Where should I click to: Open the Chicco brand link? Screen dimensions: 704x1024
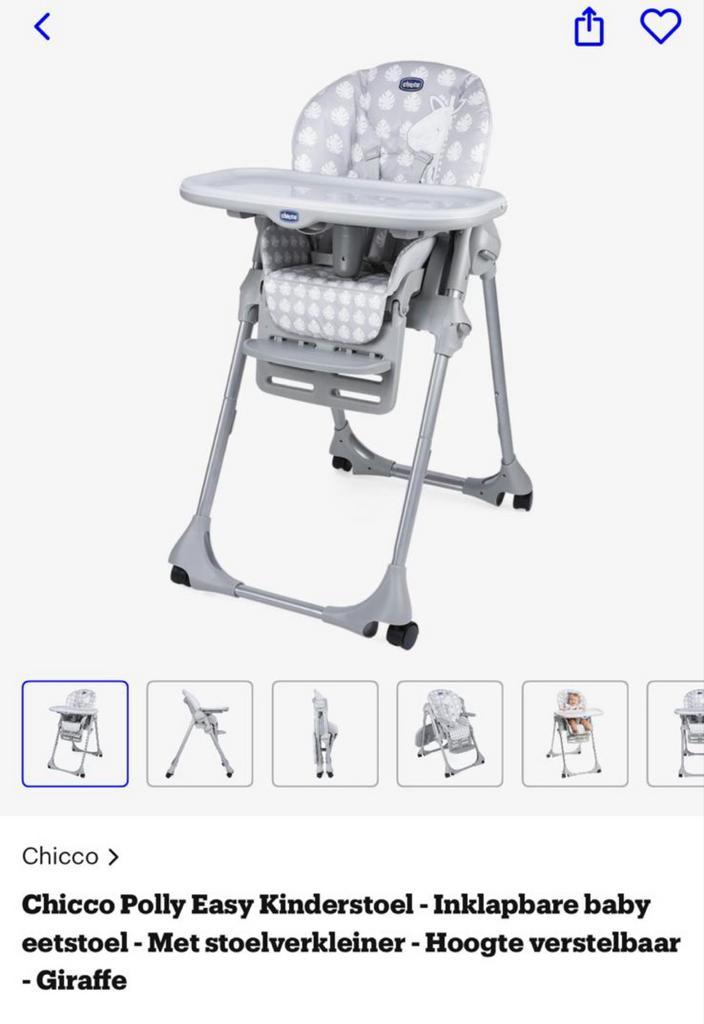[70, 856]
